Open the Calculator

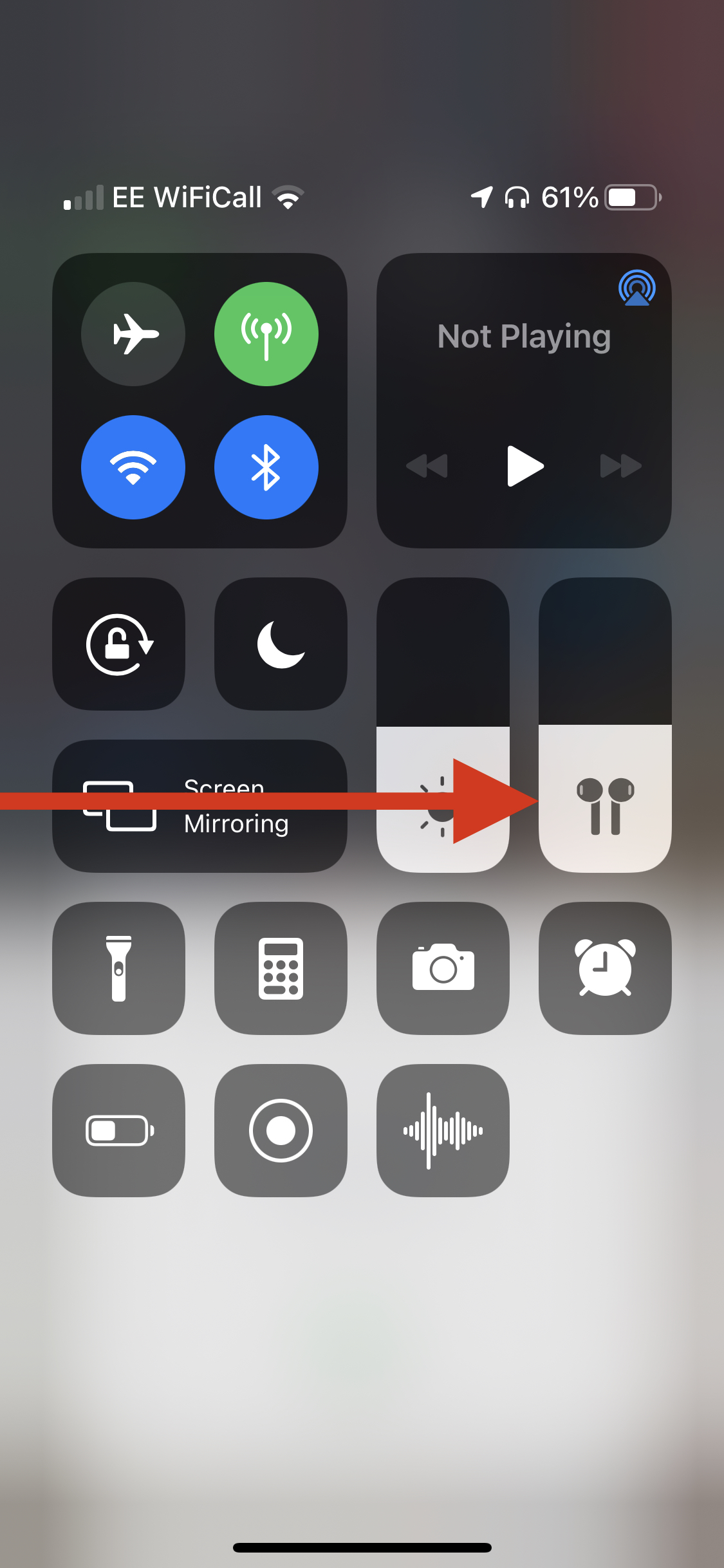281,968
